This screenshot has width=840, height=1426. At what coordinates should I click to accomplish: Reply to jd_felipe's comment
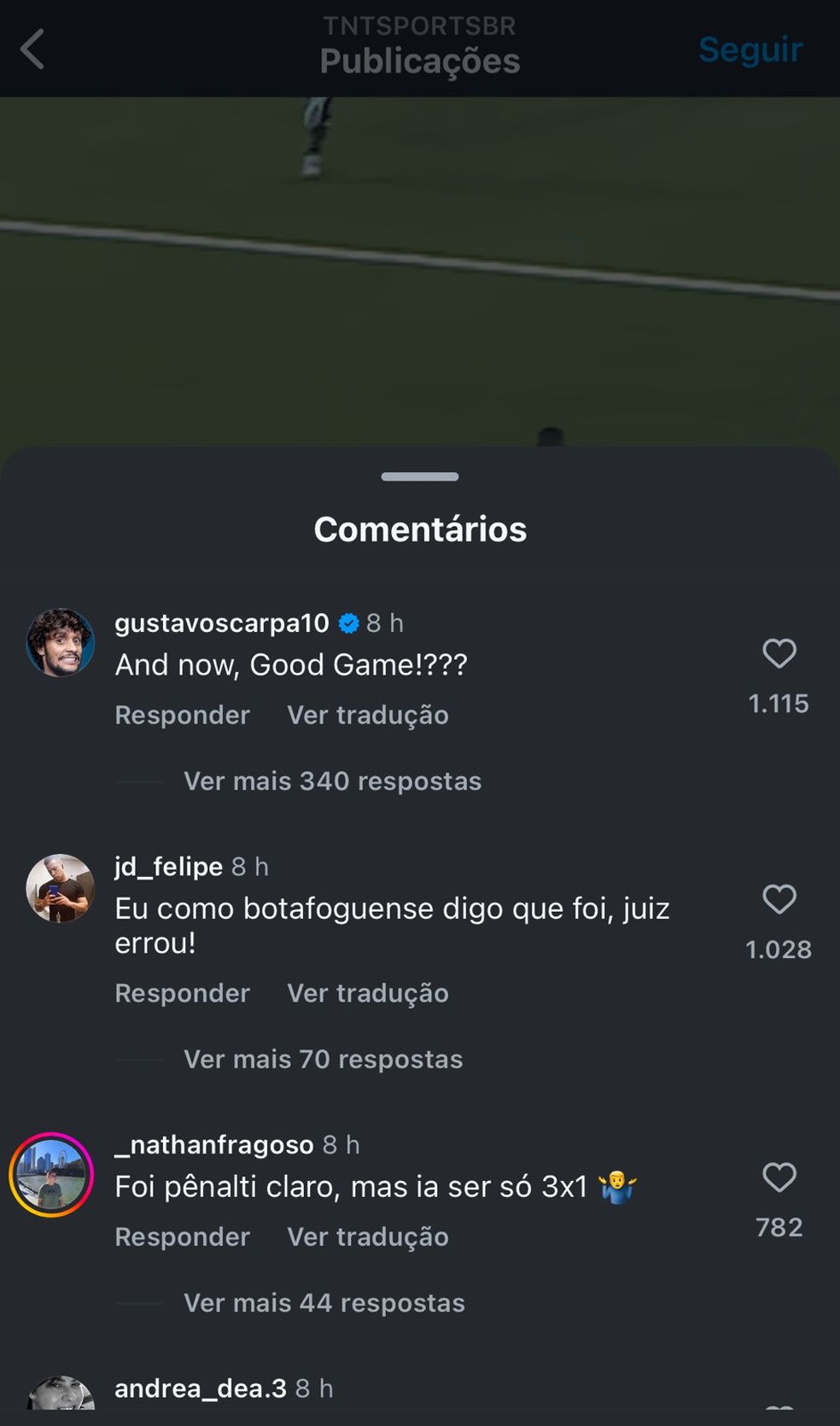tap(182, 993)
